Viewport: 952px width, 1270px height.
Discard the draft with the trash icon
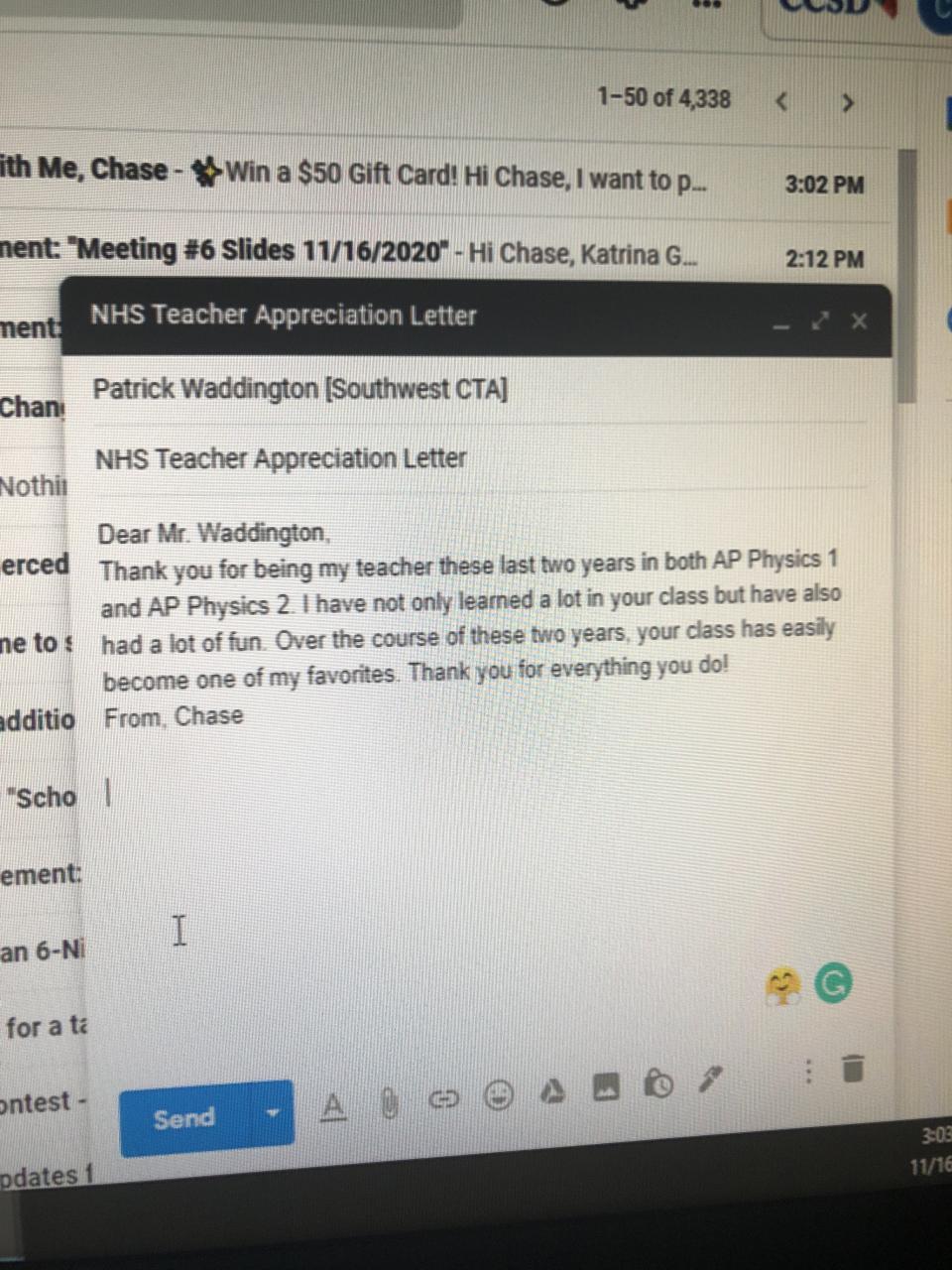coord(853,1069)
